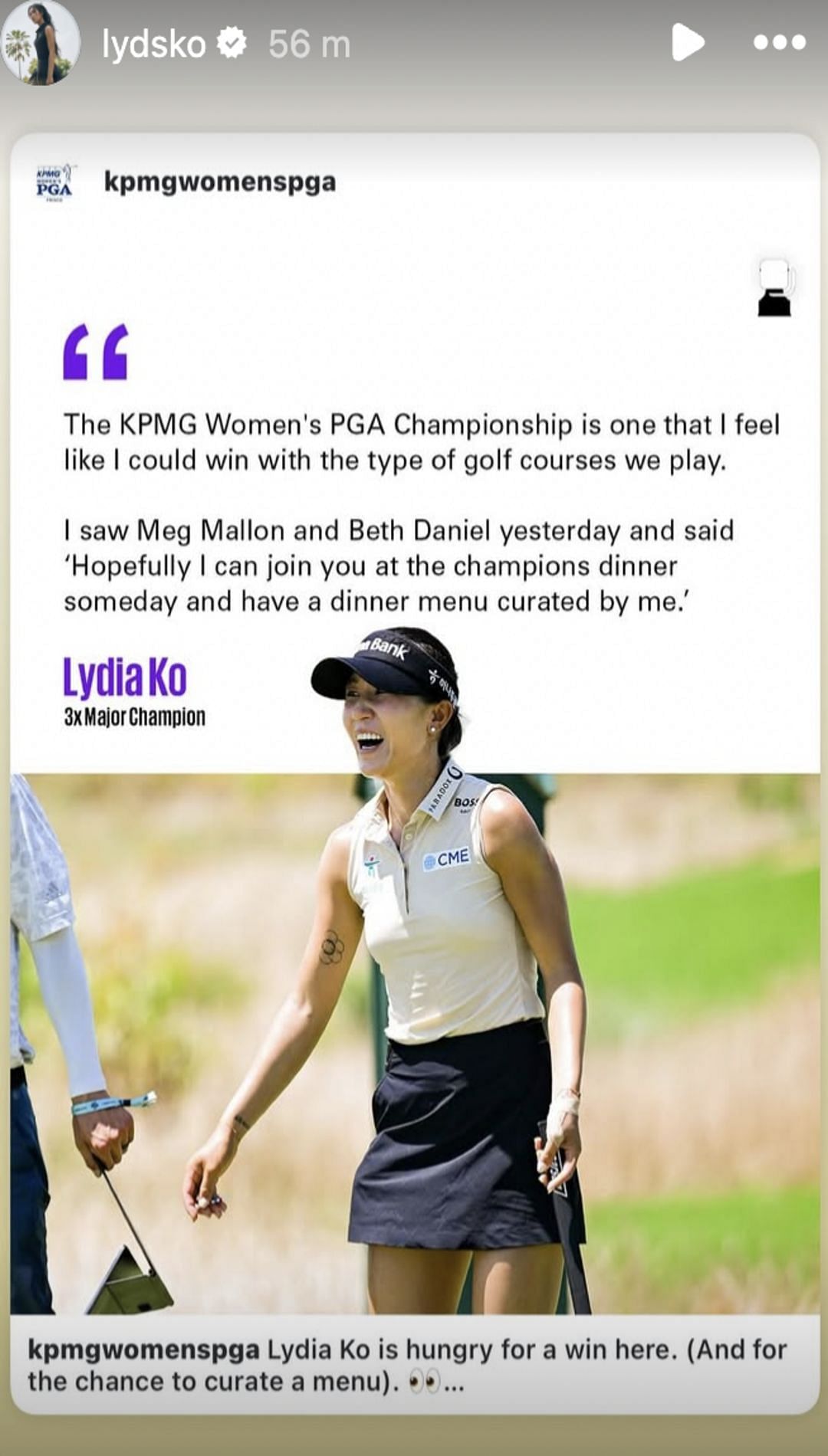Image resolution: width=828 pixels, height=1456 pixels.
Task: Resume story playback
Action: (687, 42)
